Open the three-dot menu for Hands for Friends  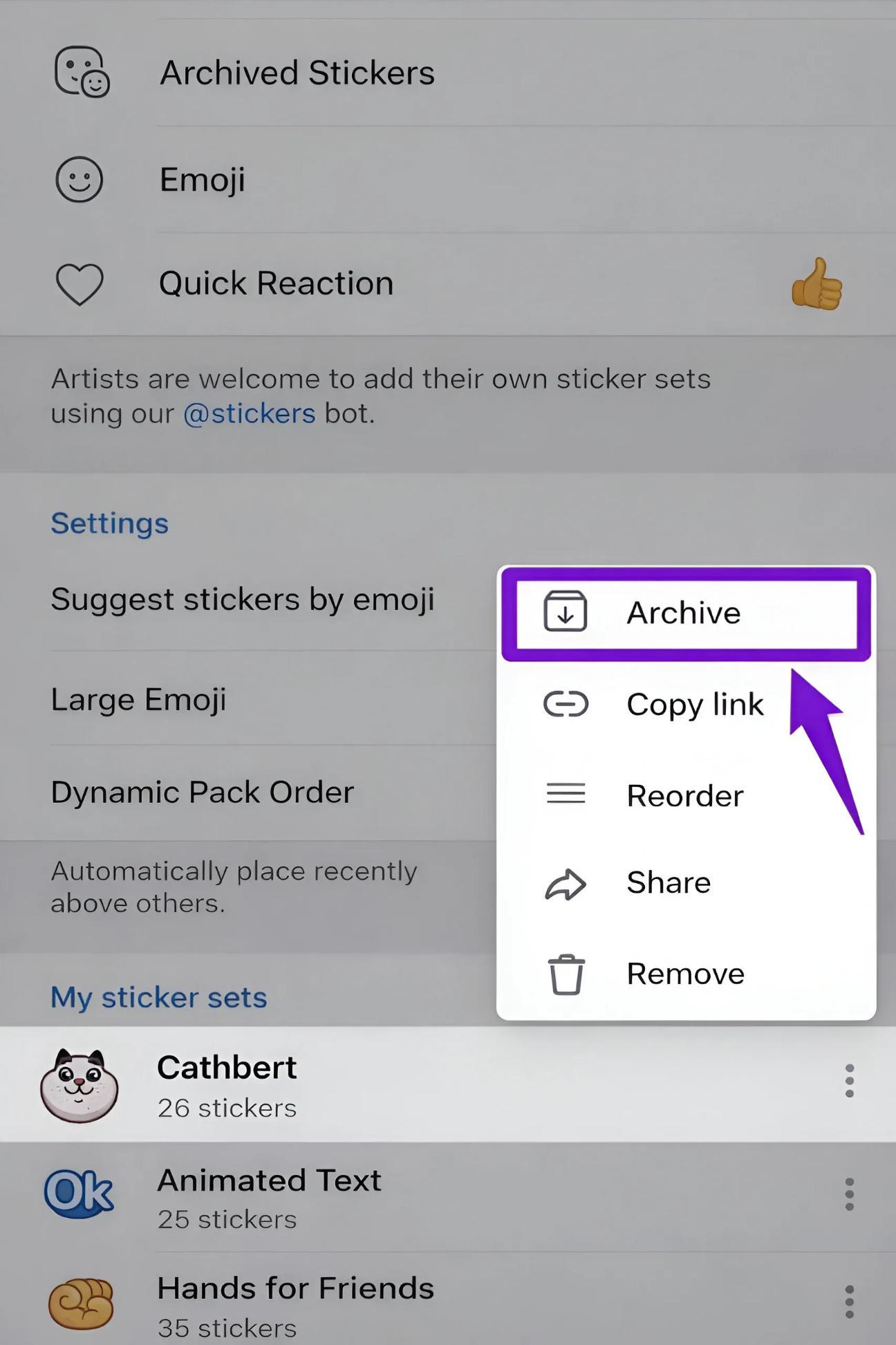click(849, 1302)
